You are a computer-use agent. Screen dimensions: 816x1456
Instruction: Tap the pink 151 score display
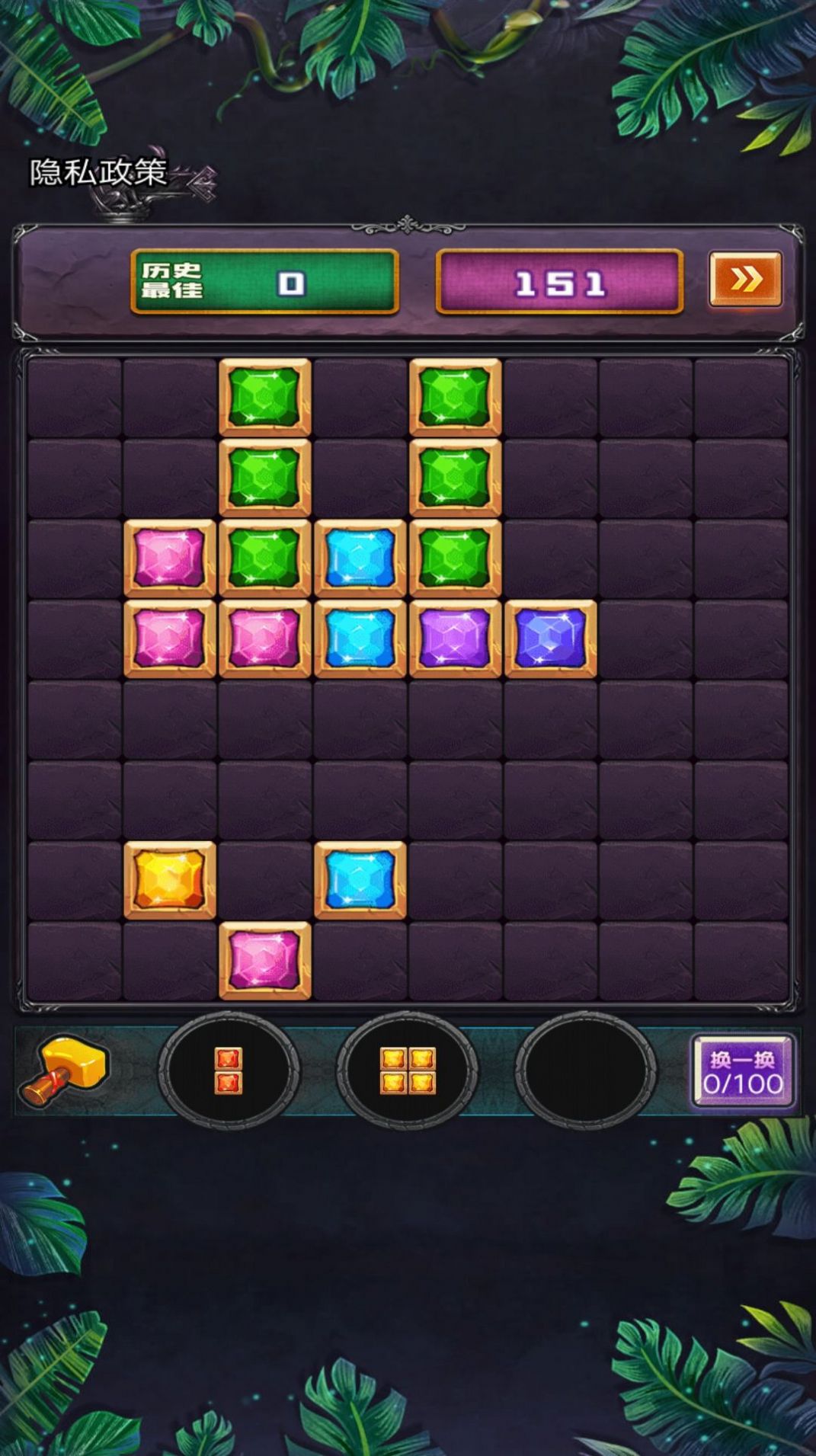point(562,282)
